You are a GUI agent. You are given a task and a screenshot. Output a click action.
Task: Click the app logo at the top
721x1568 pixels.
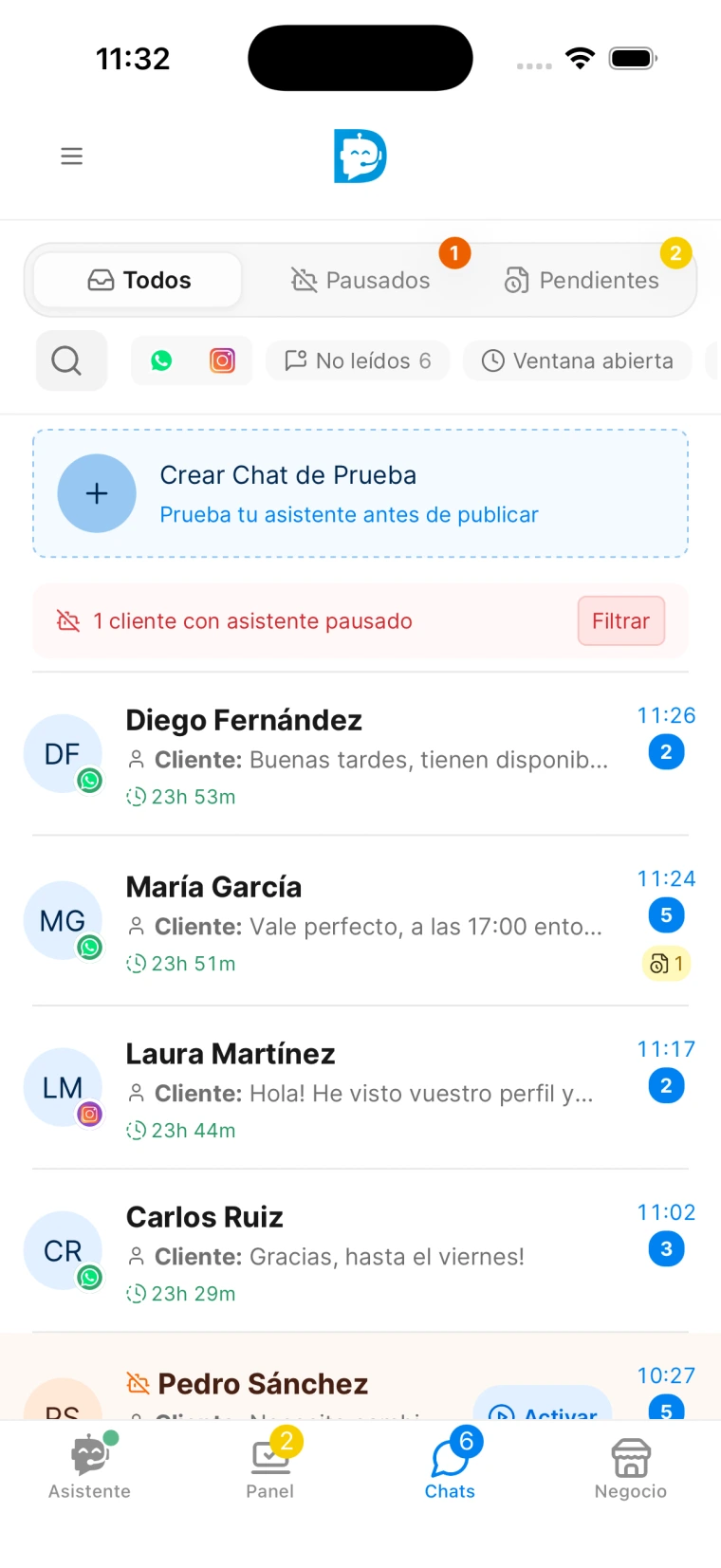[x=360, y=156]
